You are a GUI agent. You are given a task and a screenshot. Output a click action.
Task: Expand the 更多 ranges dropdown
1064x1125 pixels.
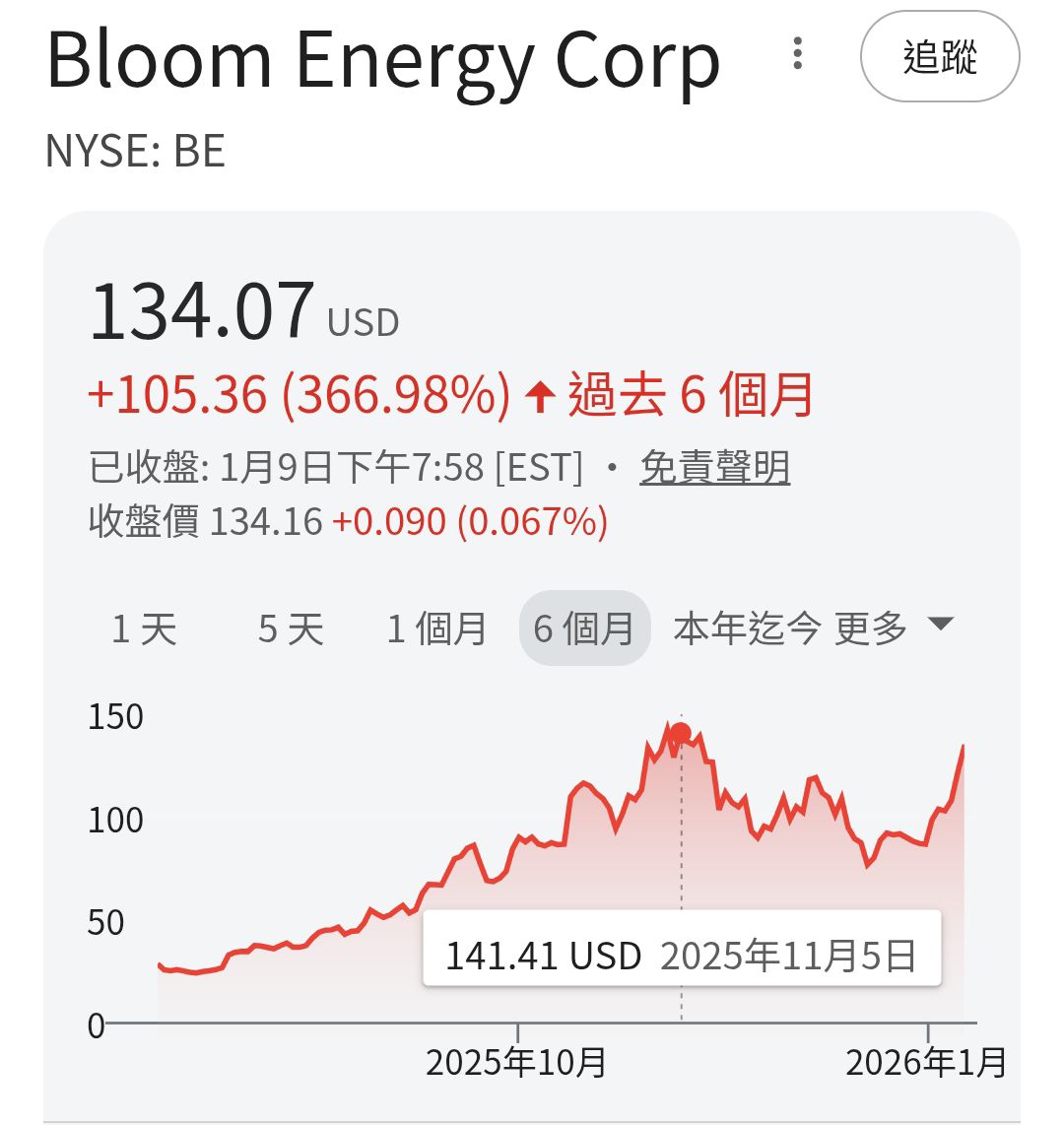pyautogui.click(x=895, y=627)
